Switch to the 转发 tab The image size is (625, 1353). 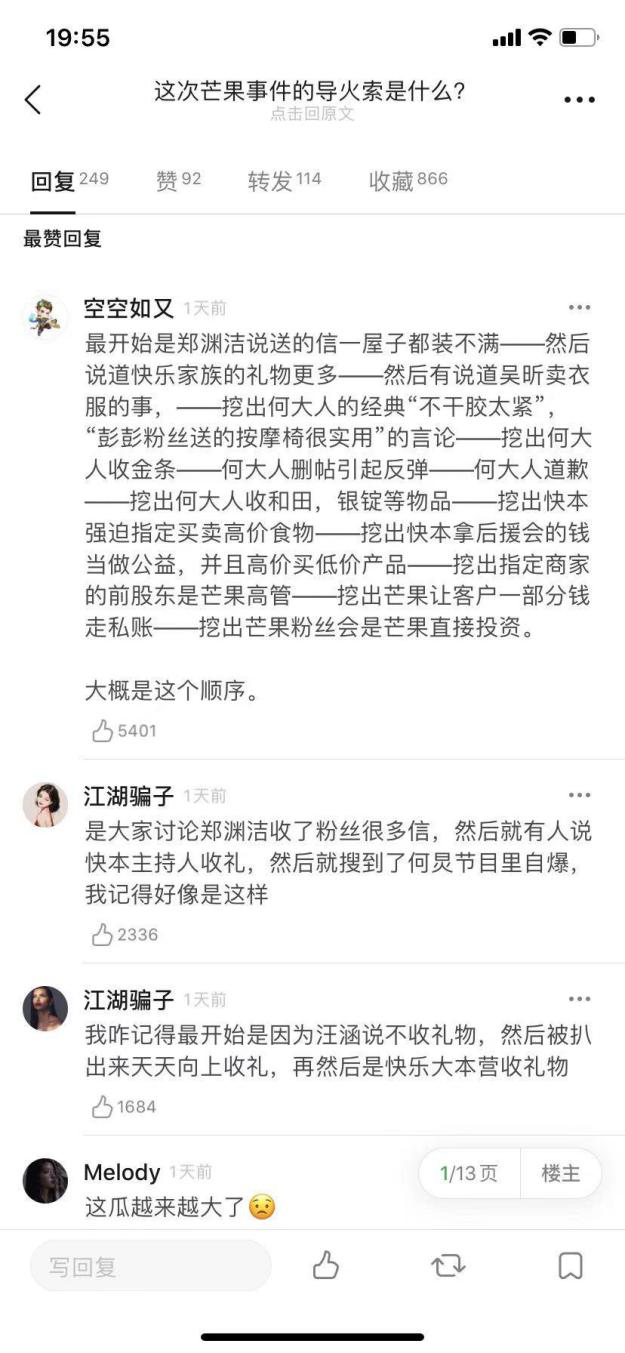[x=284, y=180]
